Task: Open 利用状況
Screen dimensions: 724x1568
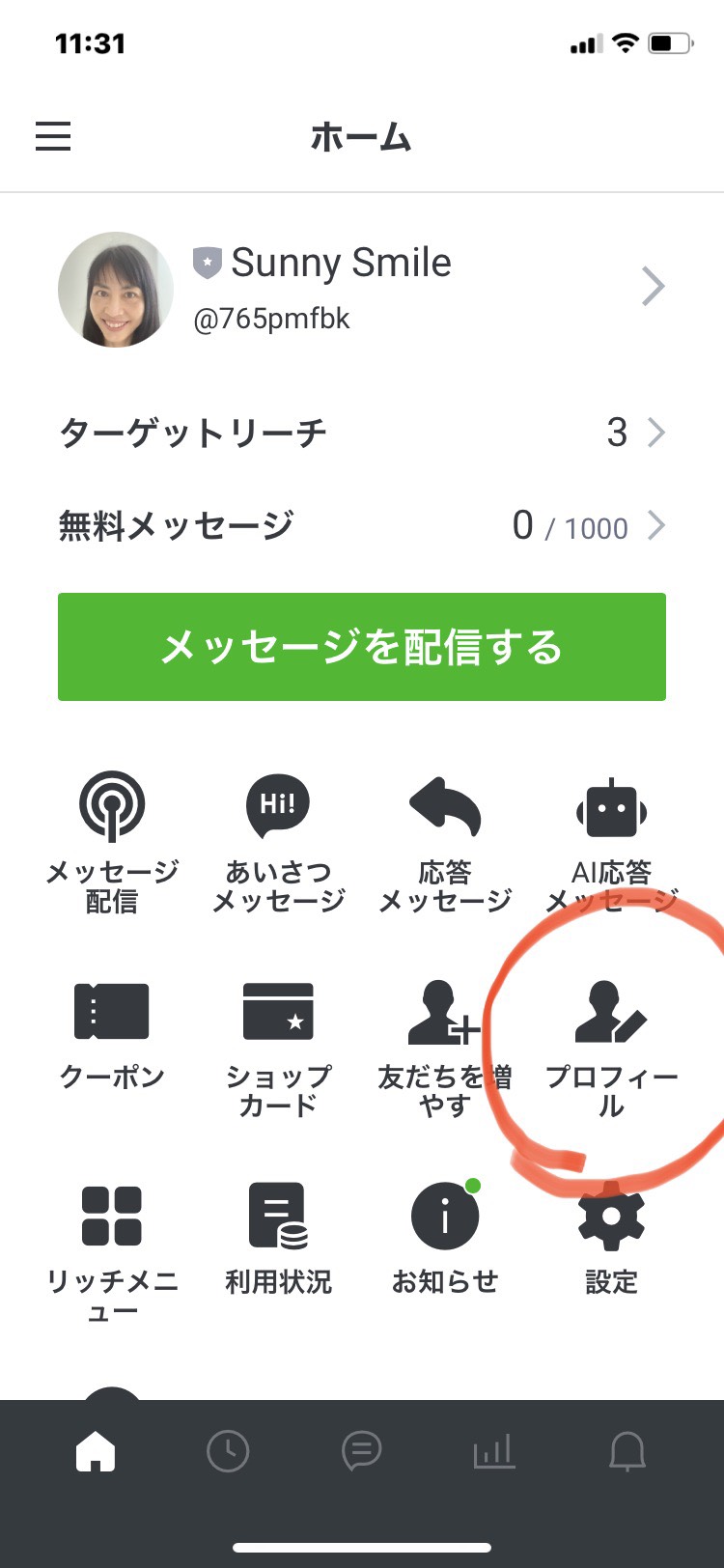Action: coord(278,1240)
